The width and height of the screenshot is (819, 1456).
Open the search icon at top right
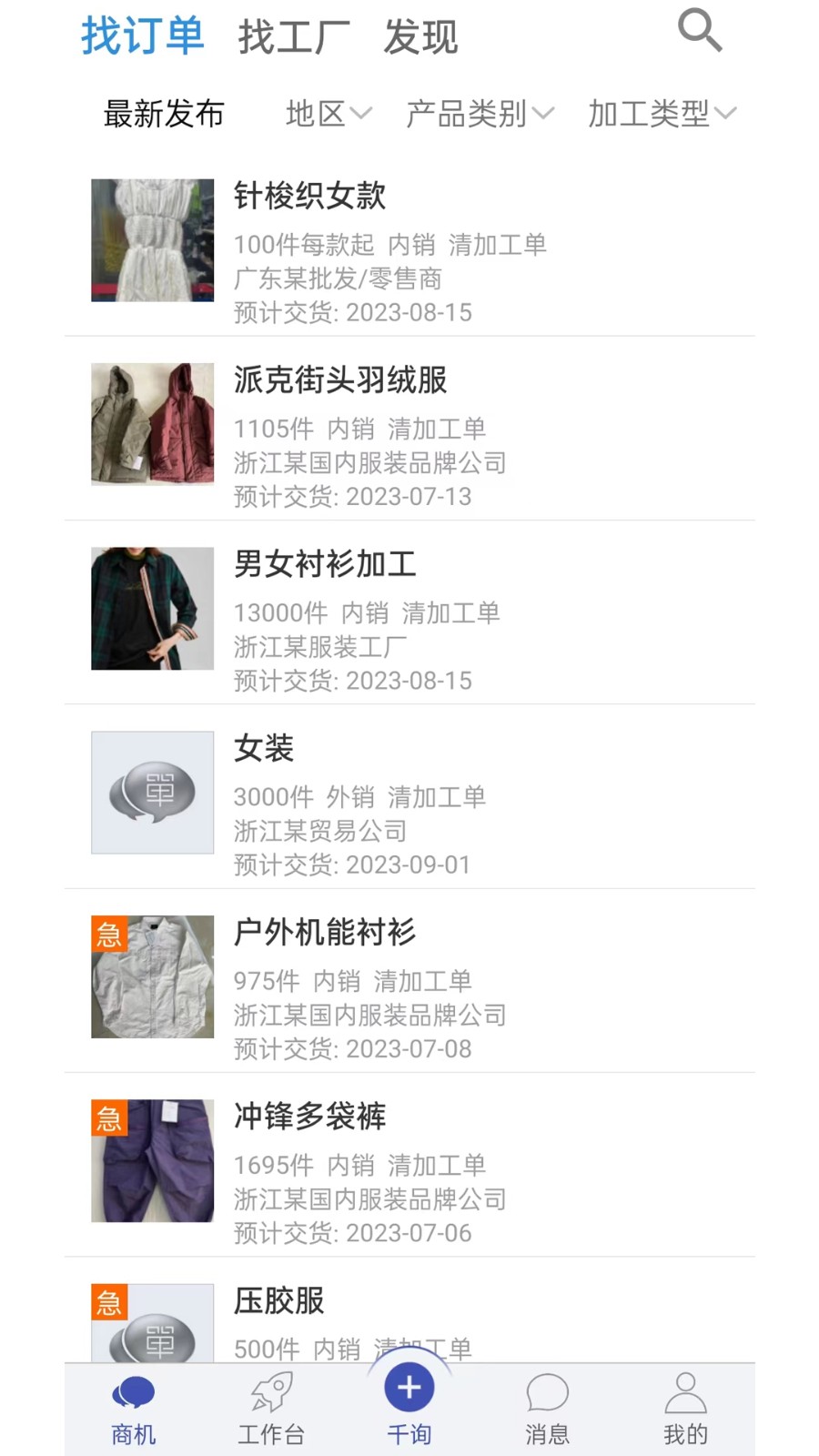(x=700, y=33)
